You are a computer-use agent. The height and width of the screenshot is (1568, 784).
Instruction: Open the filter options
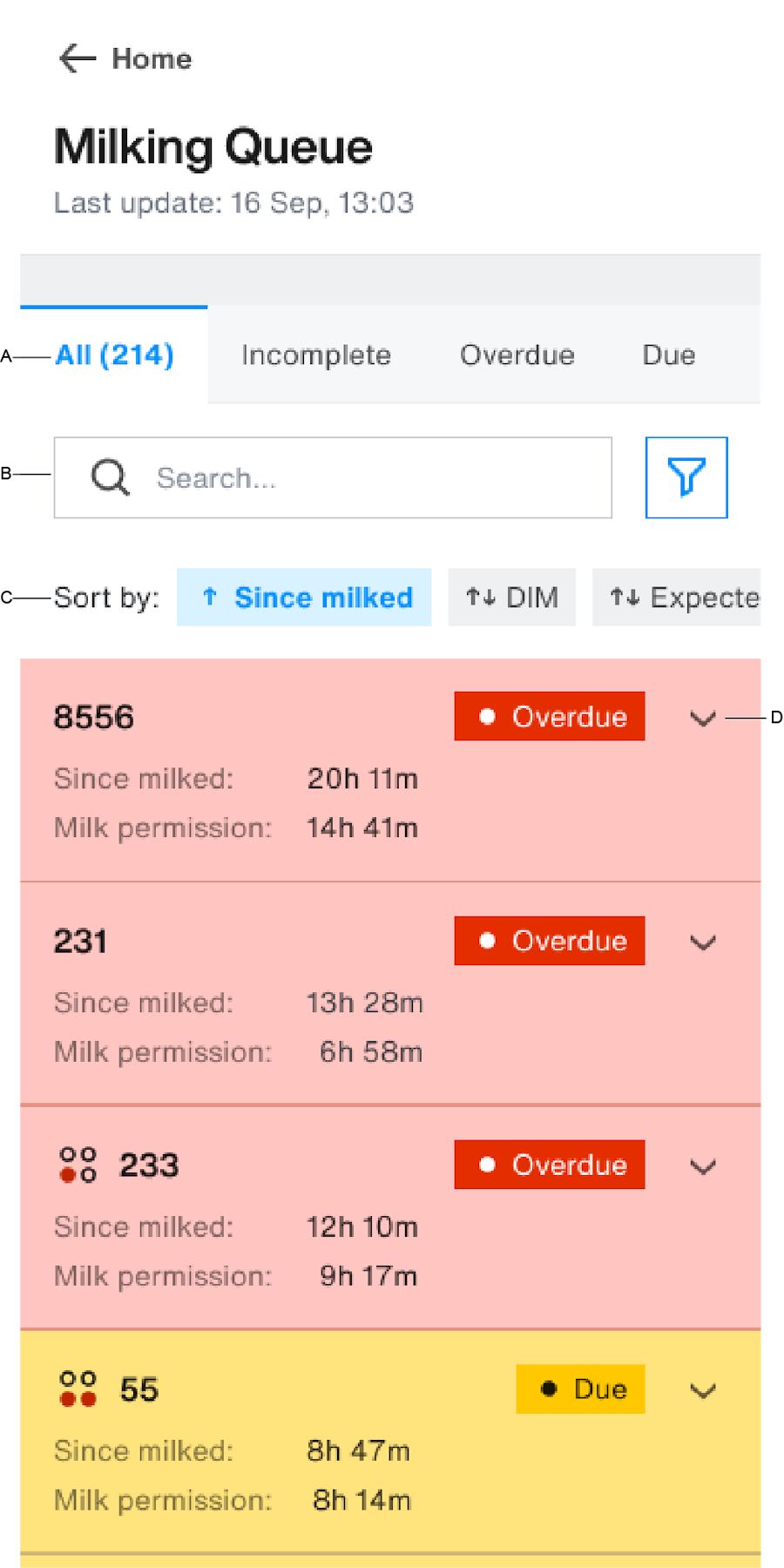(x=686, y=477)
